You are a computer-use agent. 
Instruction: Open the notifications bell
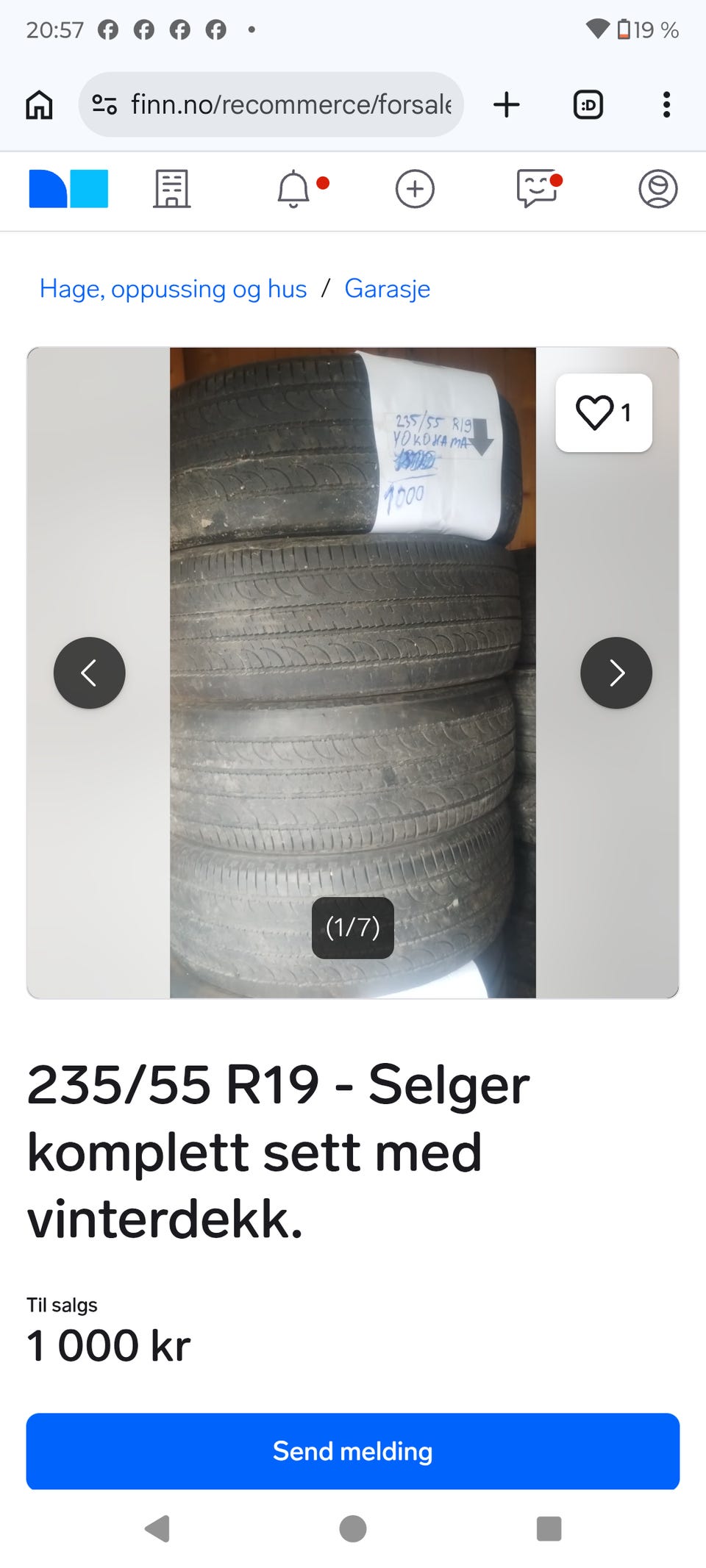pyautogui.click(x=293, y=189)
